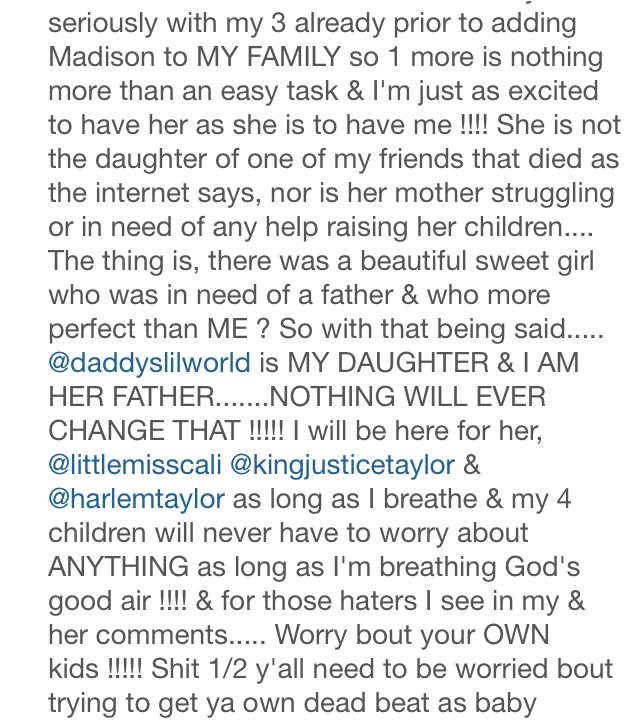This screenshot has height=722, width=640.
Task: Open the @littlemisscali profile mention
Action: [139, 463]
